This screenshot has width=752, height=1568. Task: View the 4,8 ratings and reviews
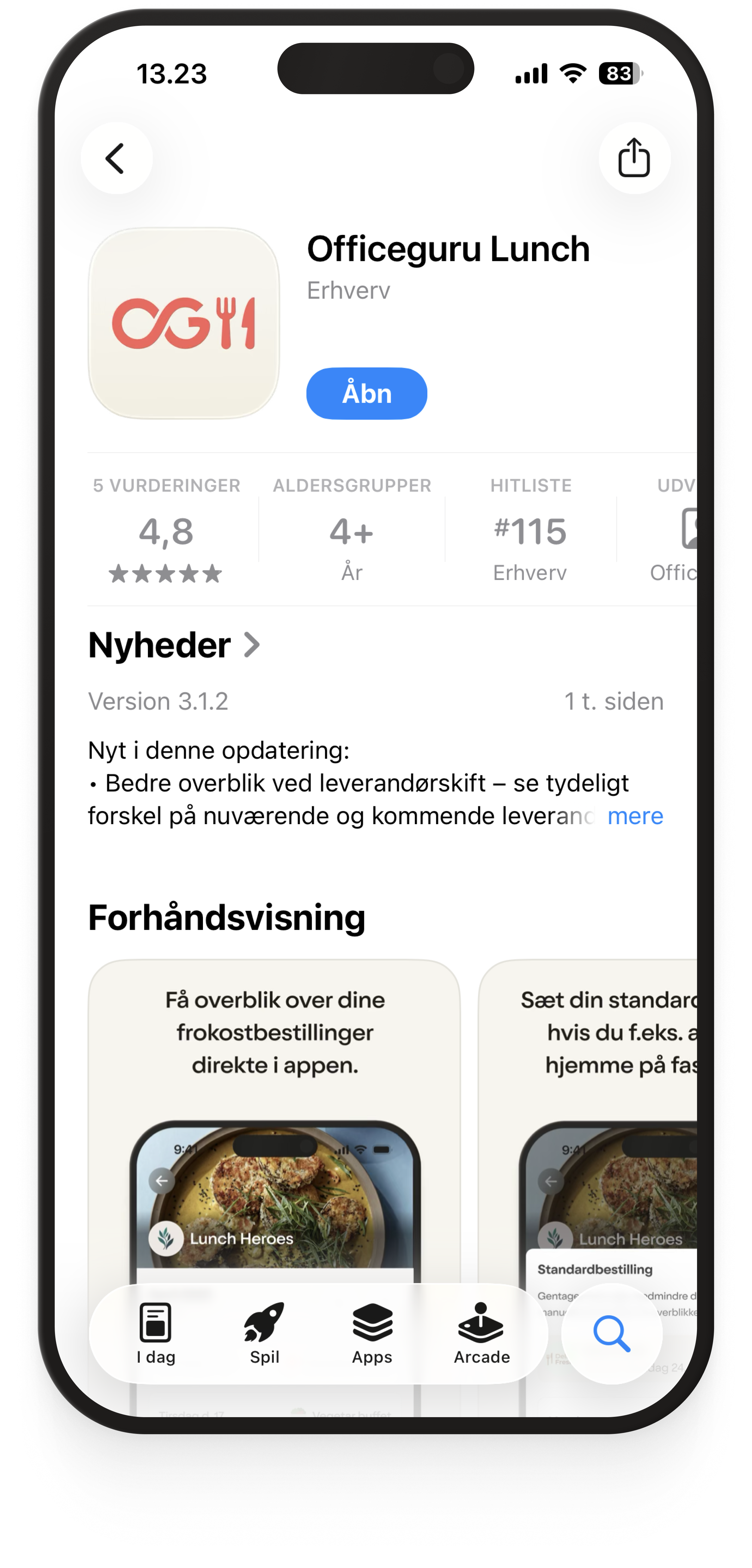pyautogui.click(x=166, y=531)
